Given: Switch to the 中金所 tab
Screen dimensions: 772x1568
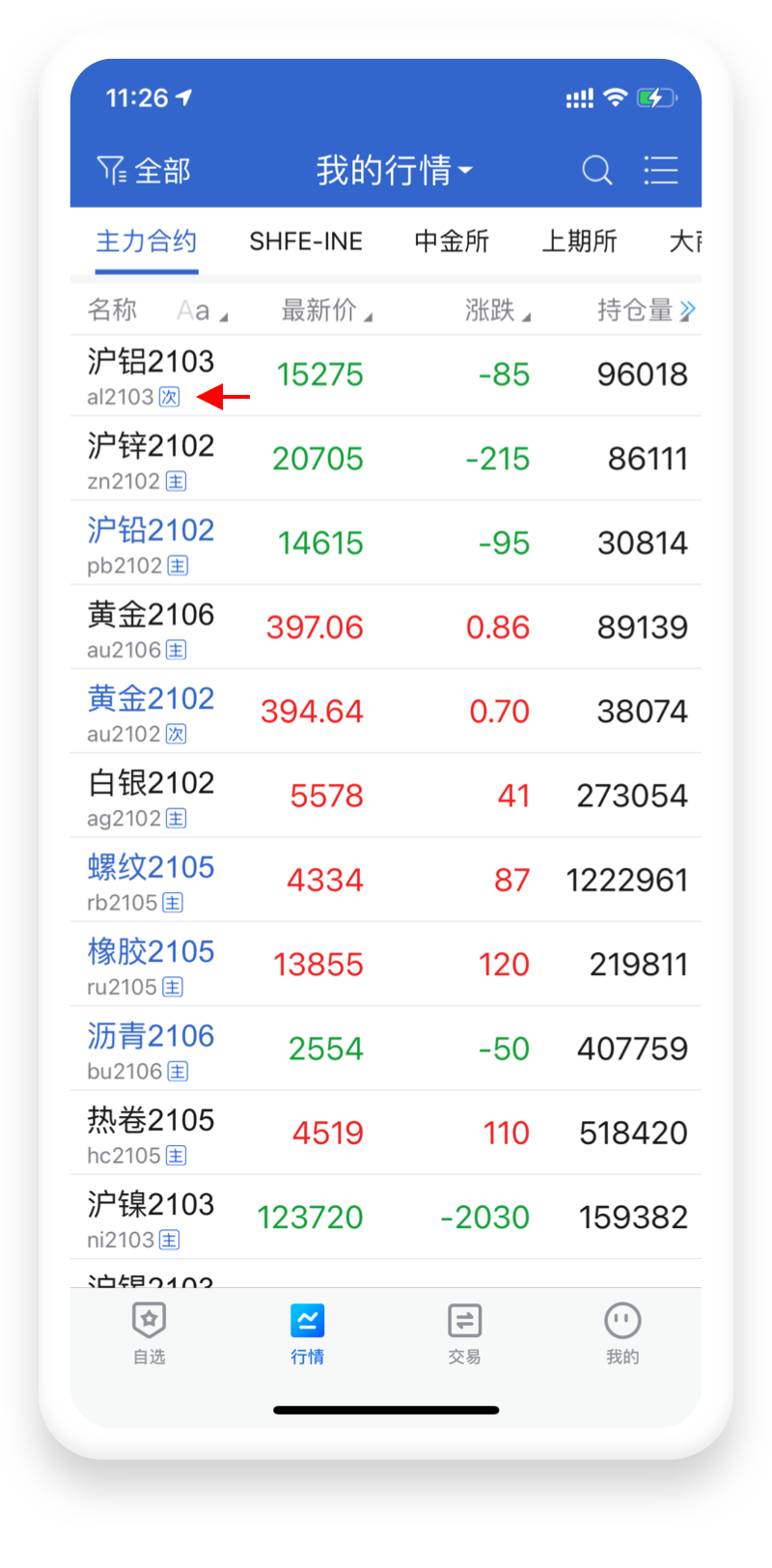Looking at the screenshot, I should 452,241.
